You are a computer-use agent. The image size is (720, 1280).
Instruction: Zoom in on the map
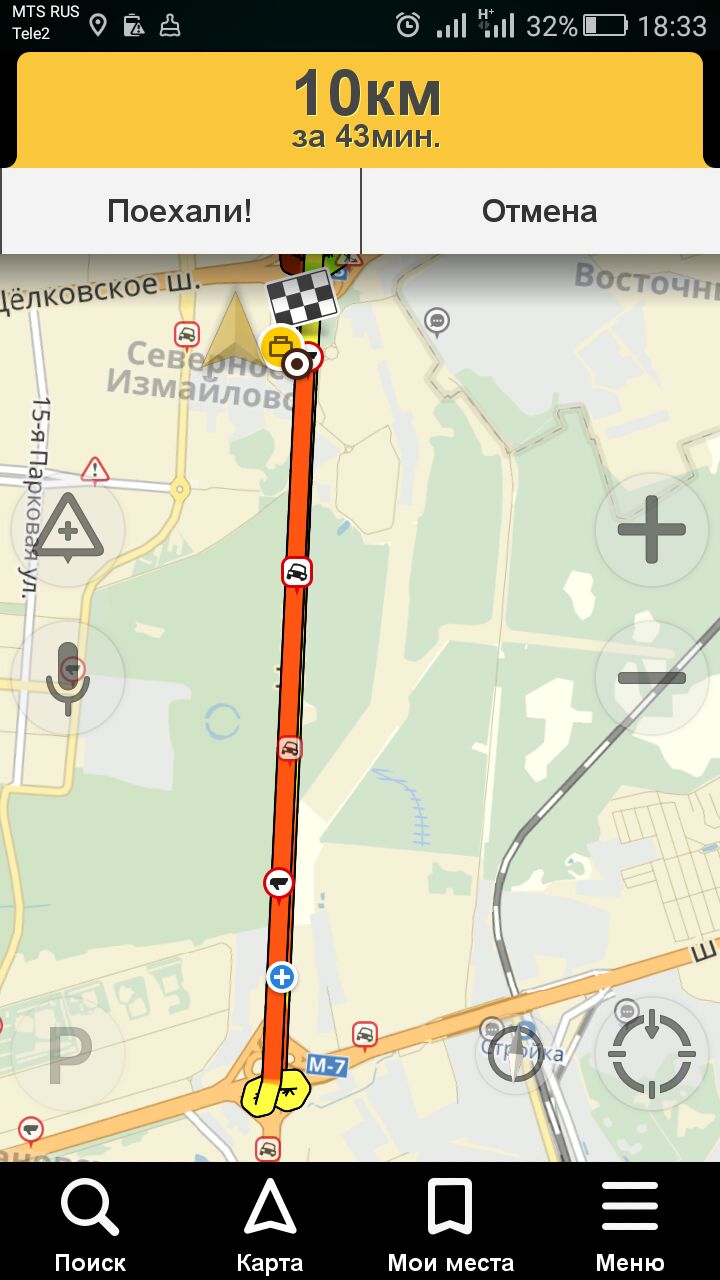click(x=651, y=529)
